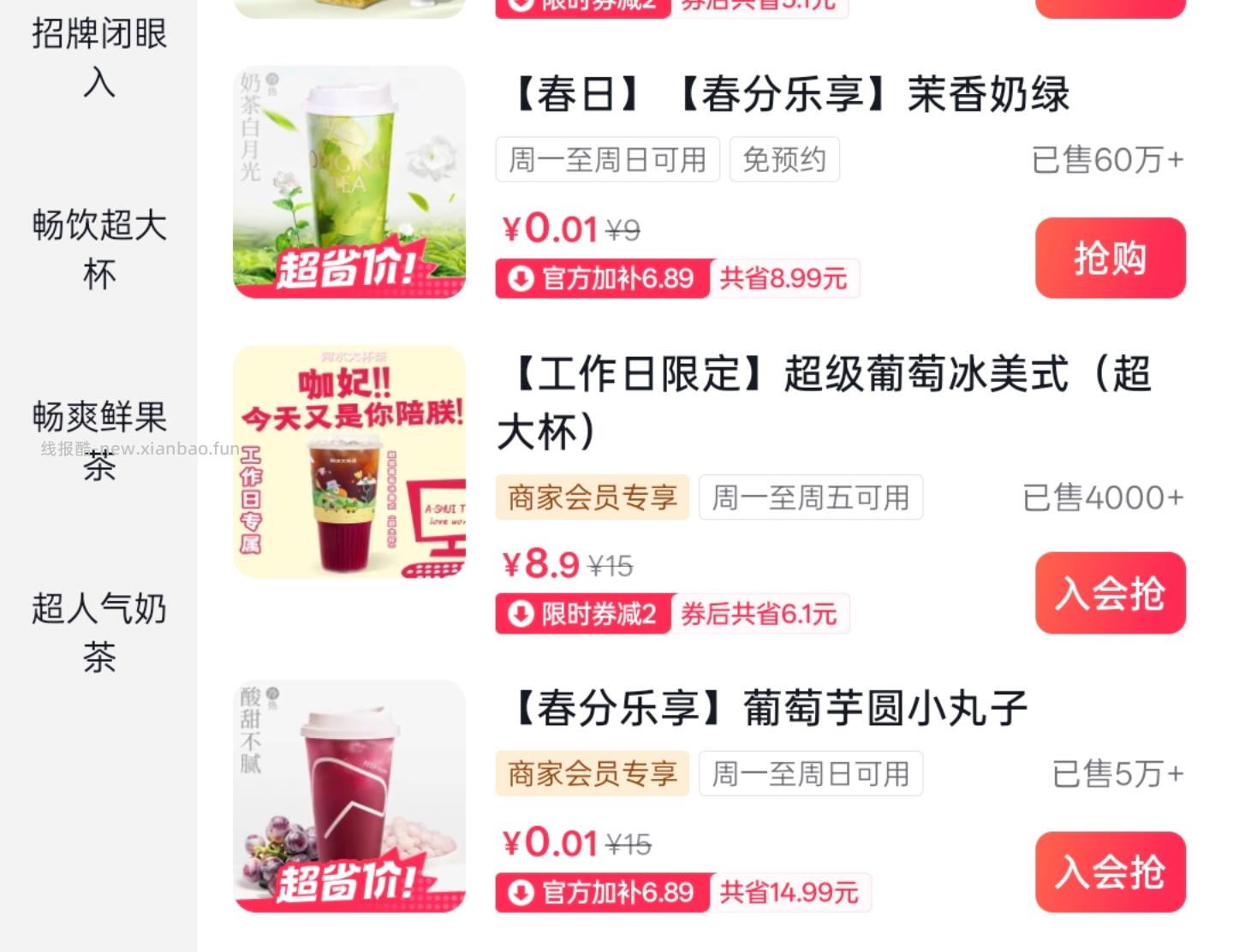Tap 入会抢 for 葡萄芋圆小丸子
This screenshot has width=1233, height=952.
[1110, 872]
